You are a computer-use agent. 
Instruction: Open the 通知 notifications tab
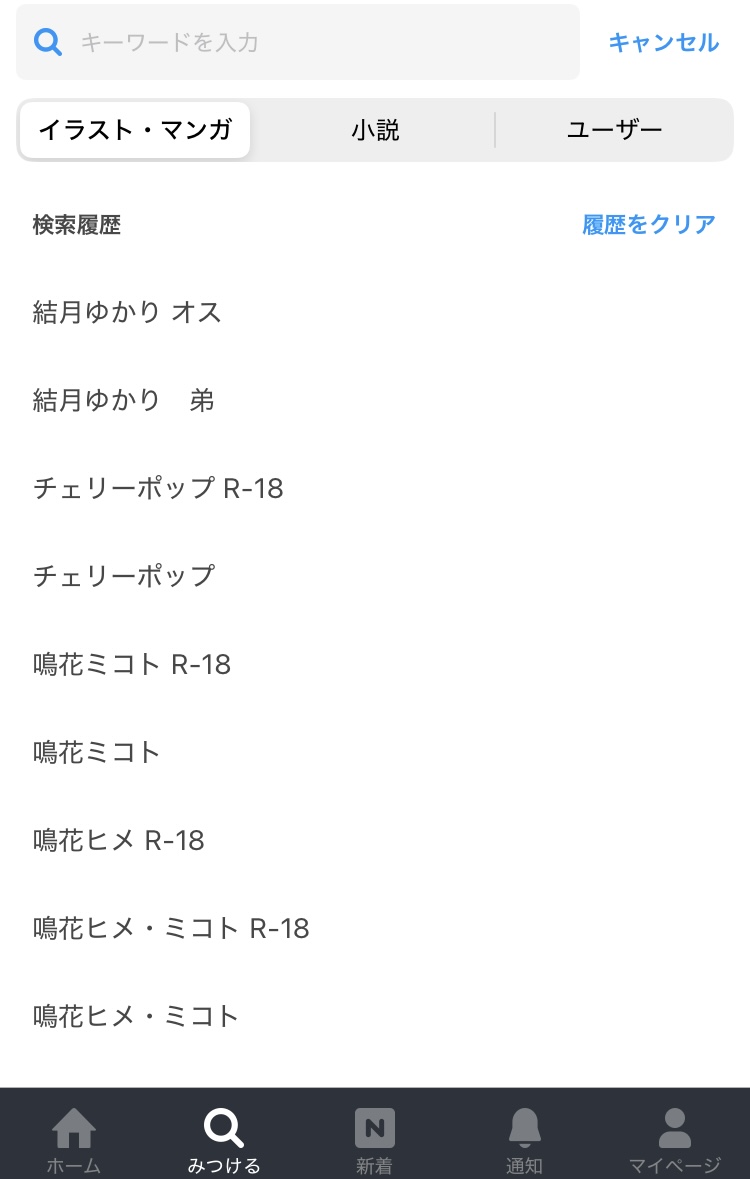[524, 1138]
